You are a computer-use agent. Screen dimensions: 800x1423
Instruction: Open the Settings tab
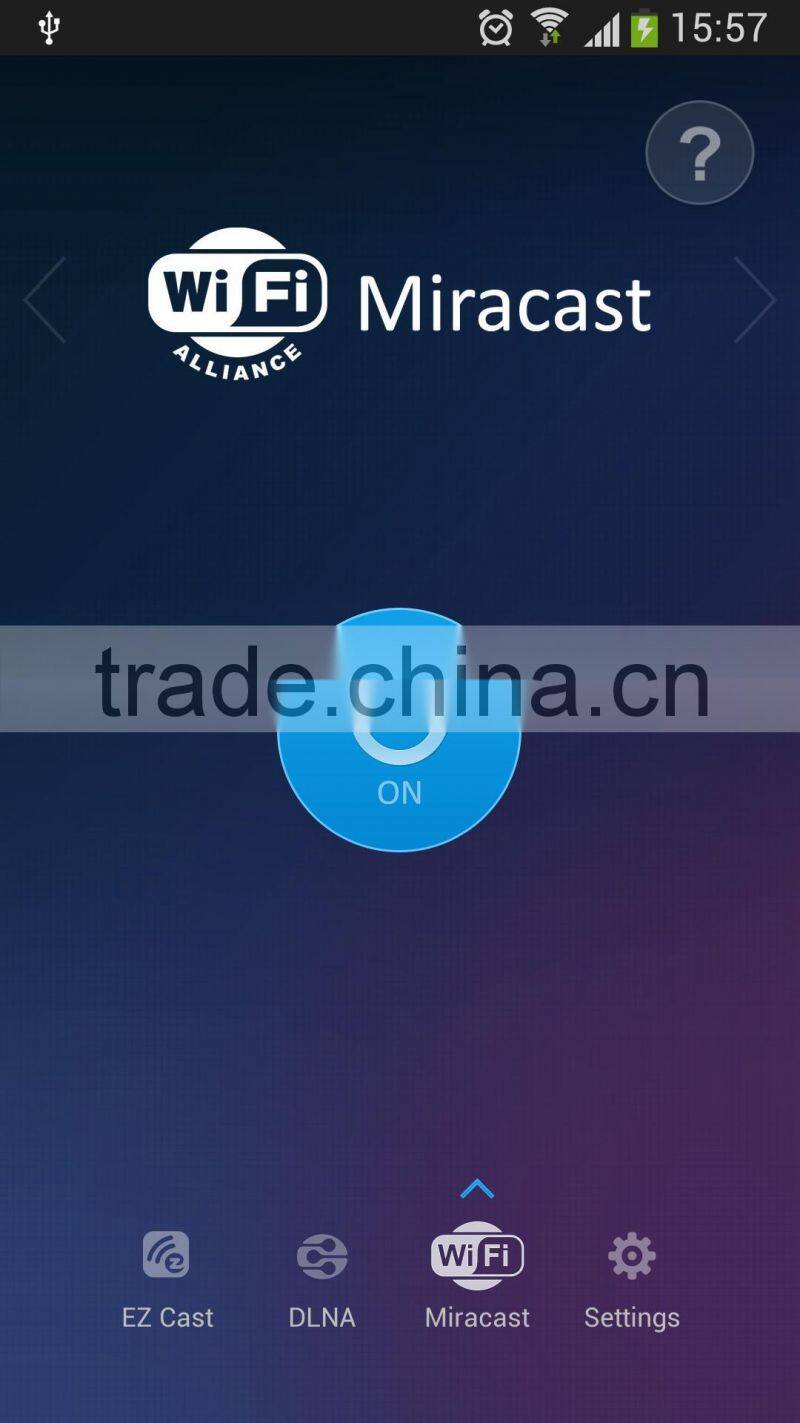632,1281
